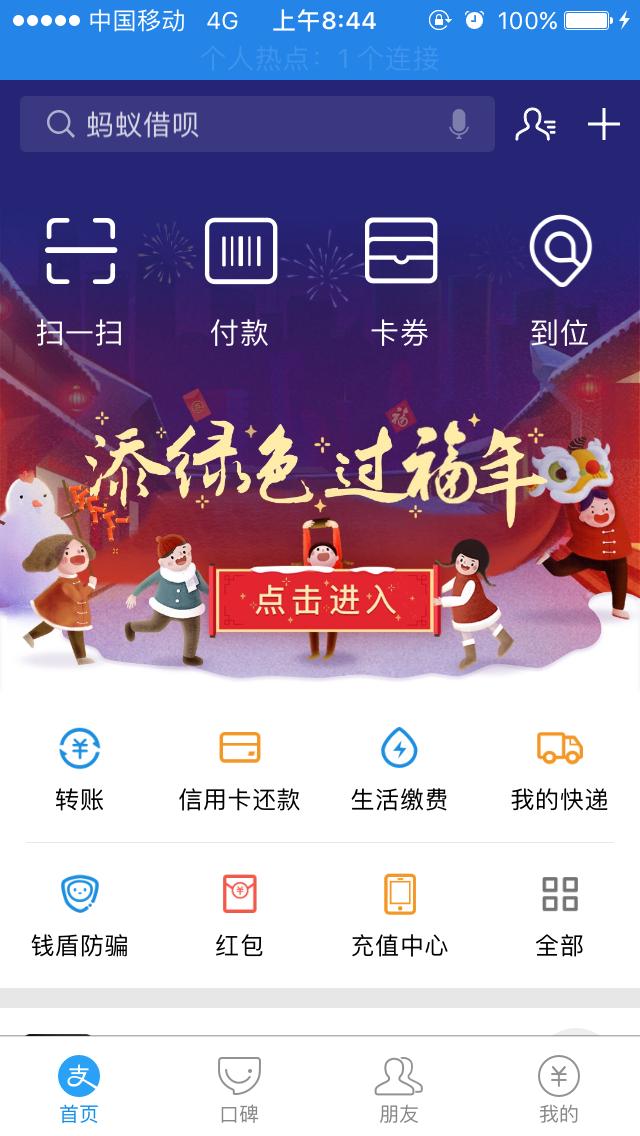Open the plus menu
The height and width of the screenshot is (1136, 640).
coord(603,125)
